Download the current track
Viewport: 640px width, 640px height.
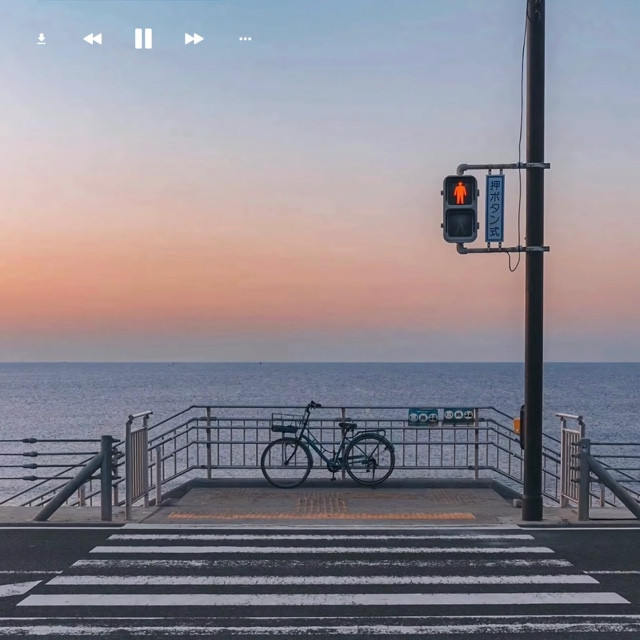tap(41, 39)
